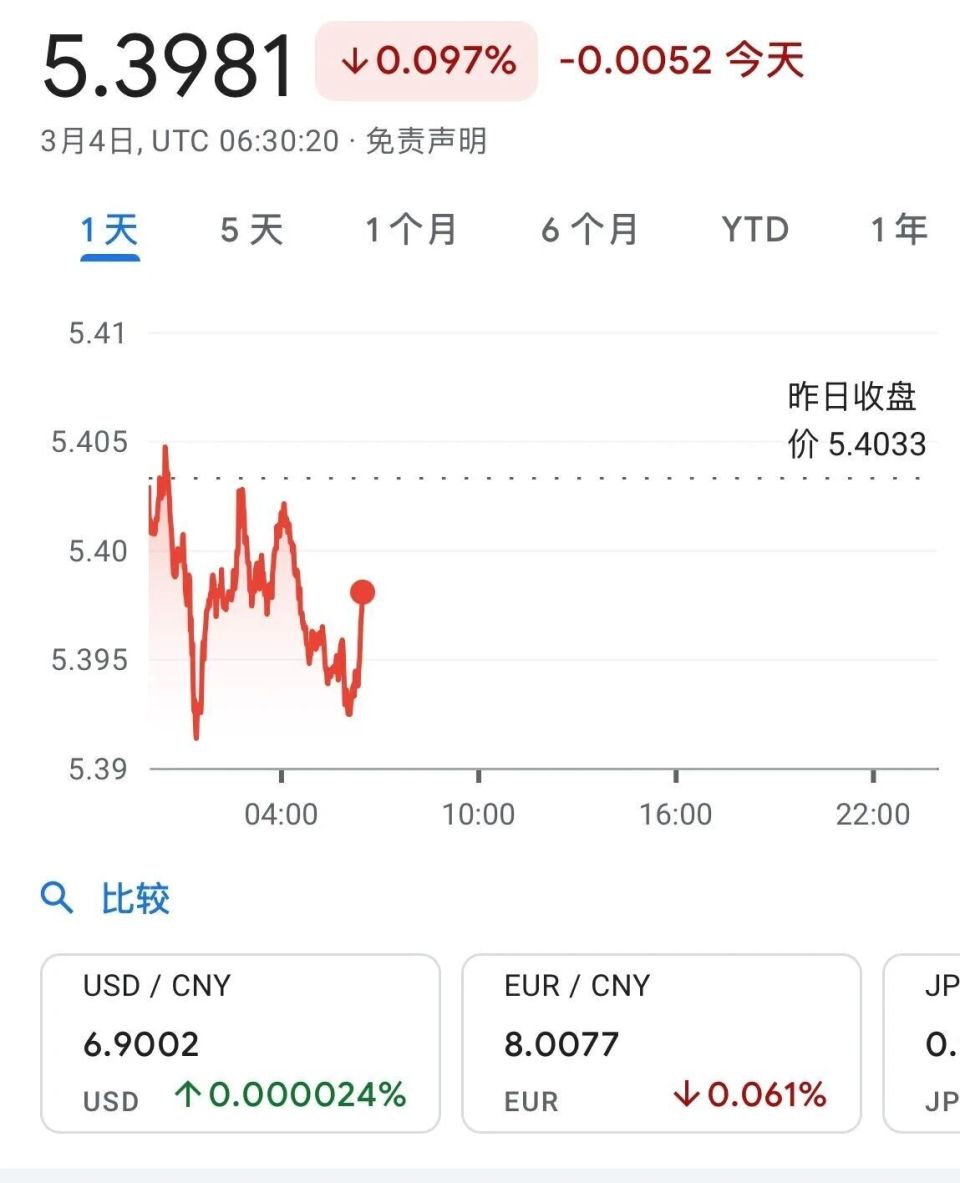Viewport: 960px width, 1183px height.
Task: Open the 1个月 chart range
Action: pos(411,229)
